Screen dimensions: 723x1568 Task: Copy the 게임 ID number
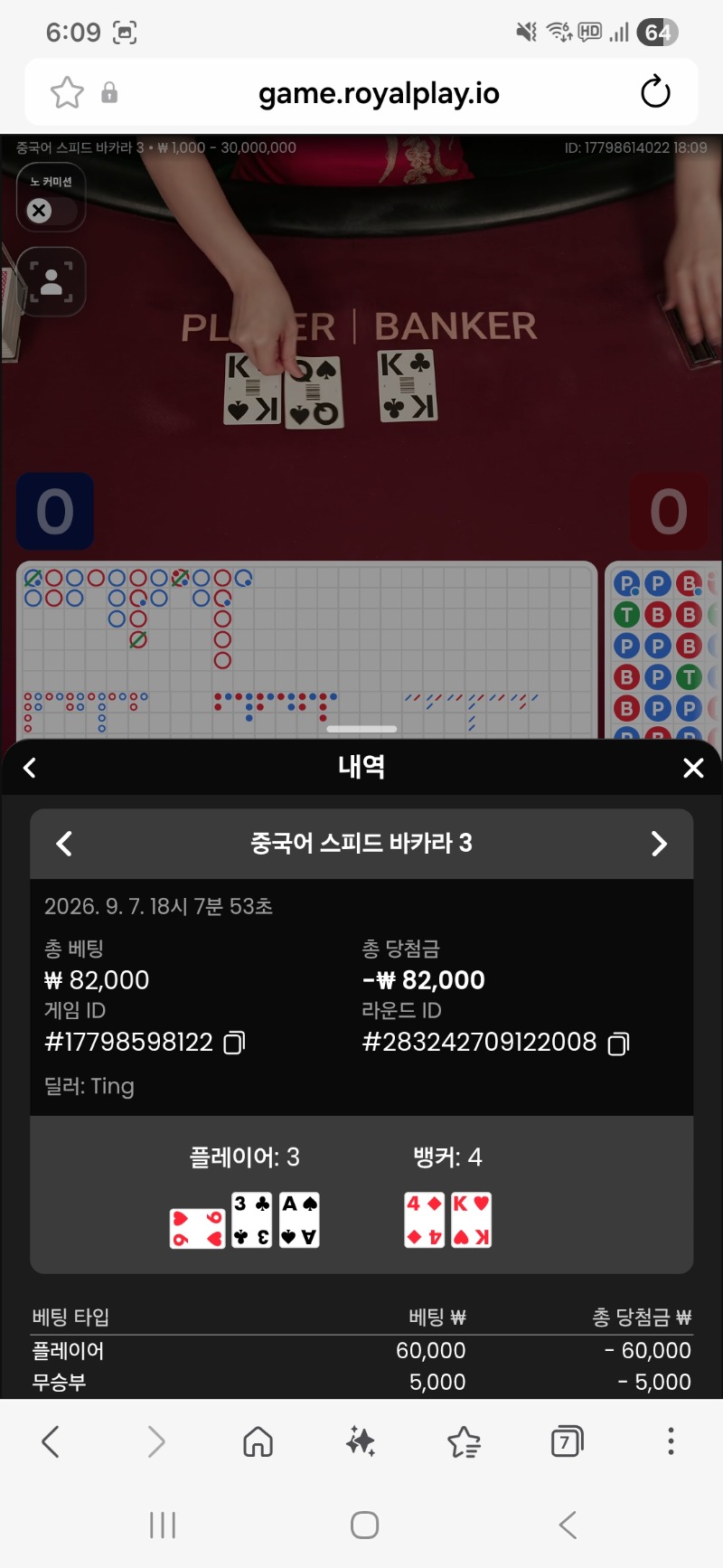(x=234, y=1043)
